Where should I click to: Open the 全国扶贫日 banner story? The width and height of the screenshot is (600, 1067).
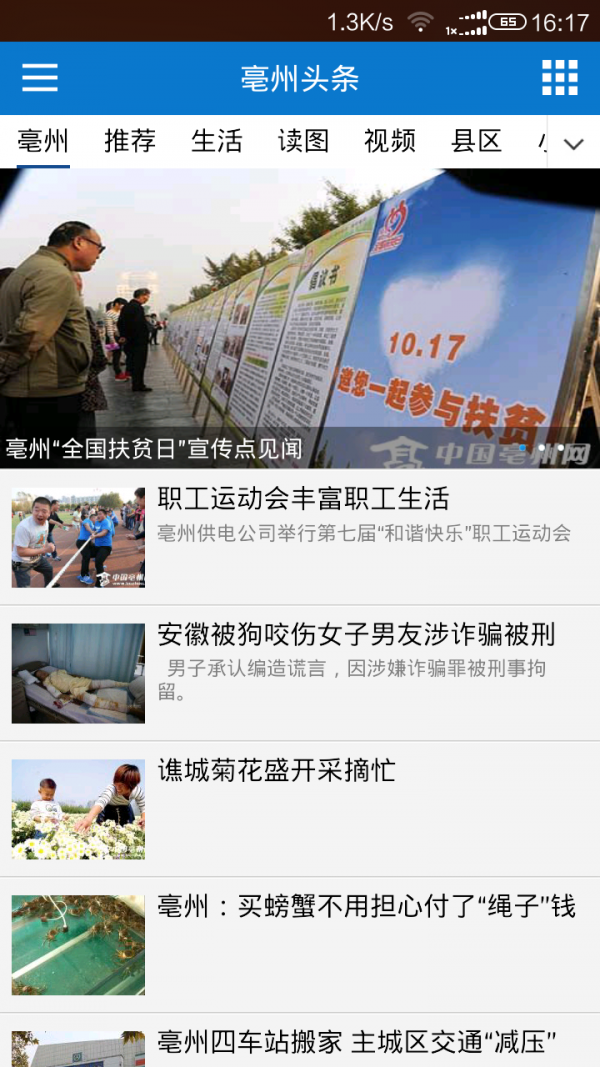tap(300, 318)
